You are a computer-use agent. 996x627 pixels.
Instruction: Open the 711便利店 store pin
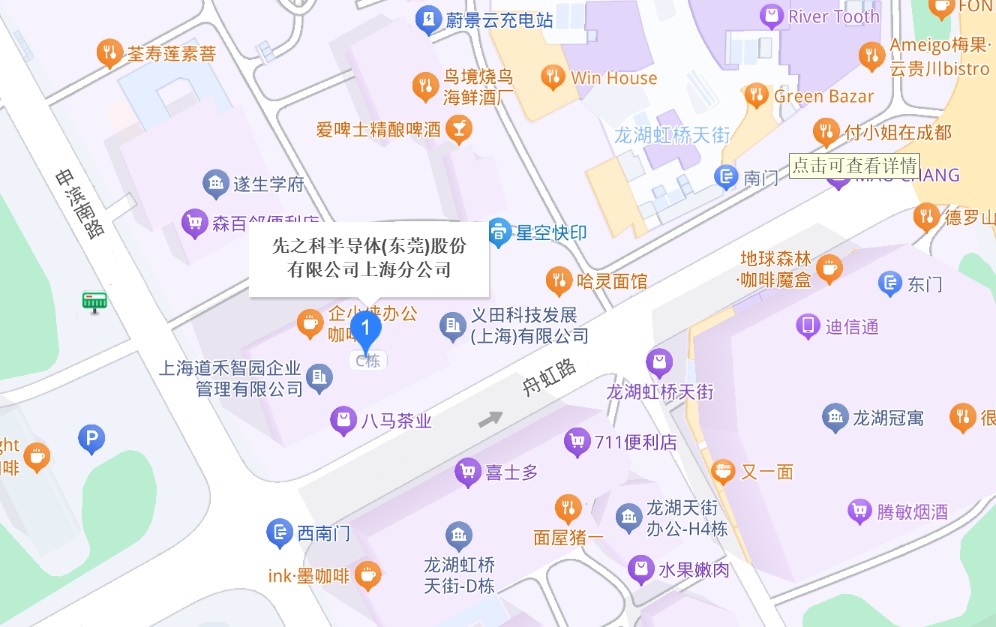tap(576, 441)
